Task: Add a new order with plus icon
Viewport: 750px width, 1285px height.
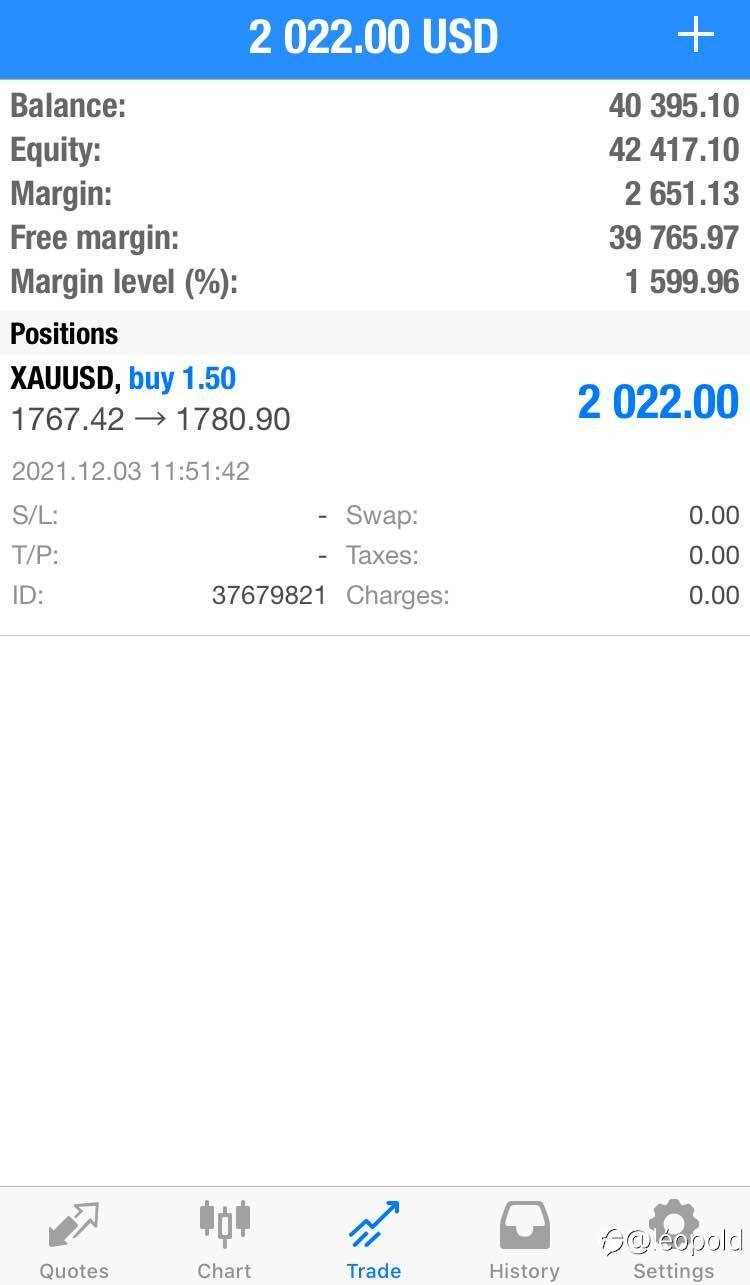Action: click(696, 36)
